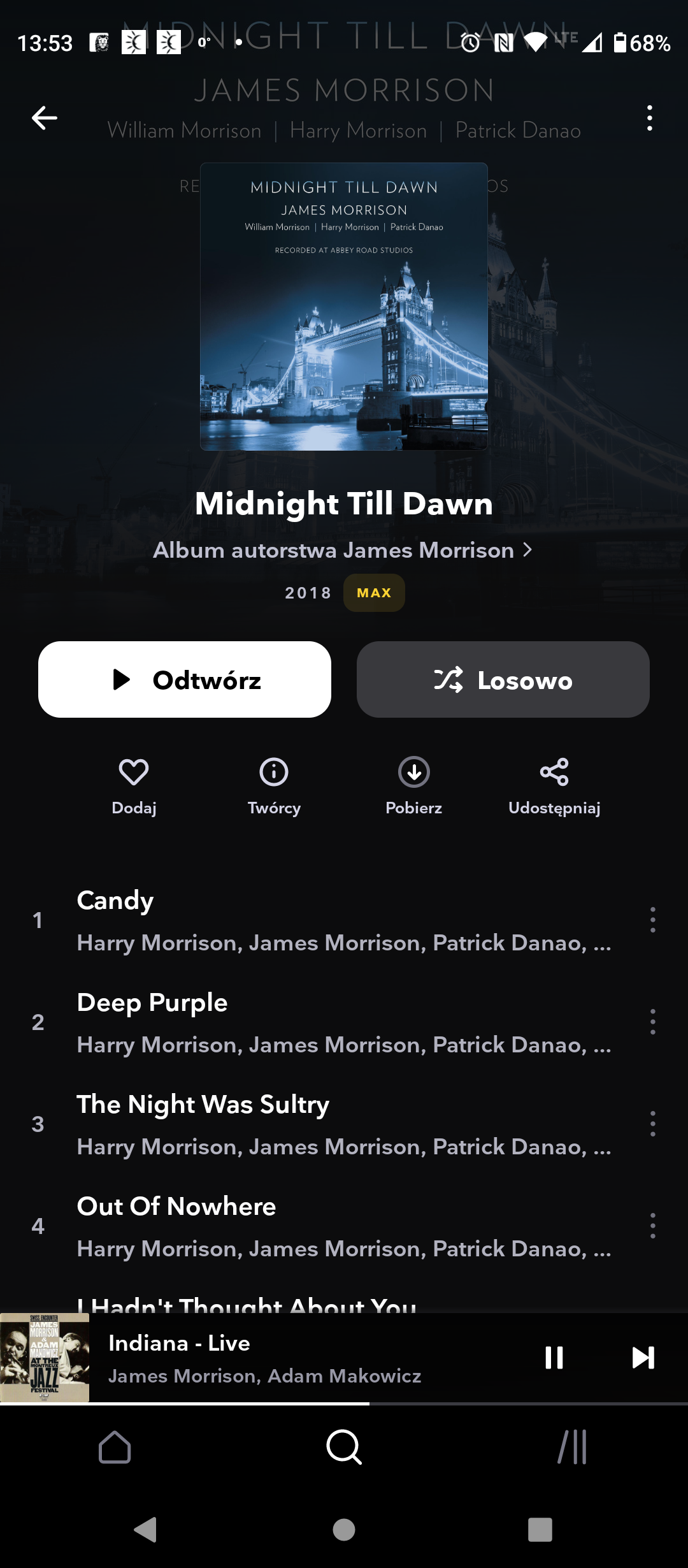Play The Night Was Sultry

pos(319,1124)
